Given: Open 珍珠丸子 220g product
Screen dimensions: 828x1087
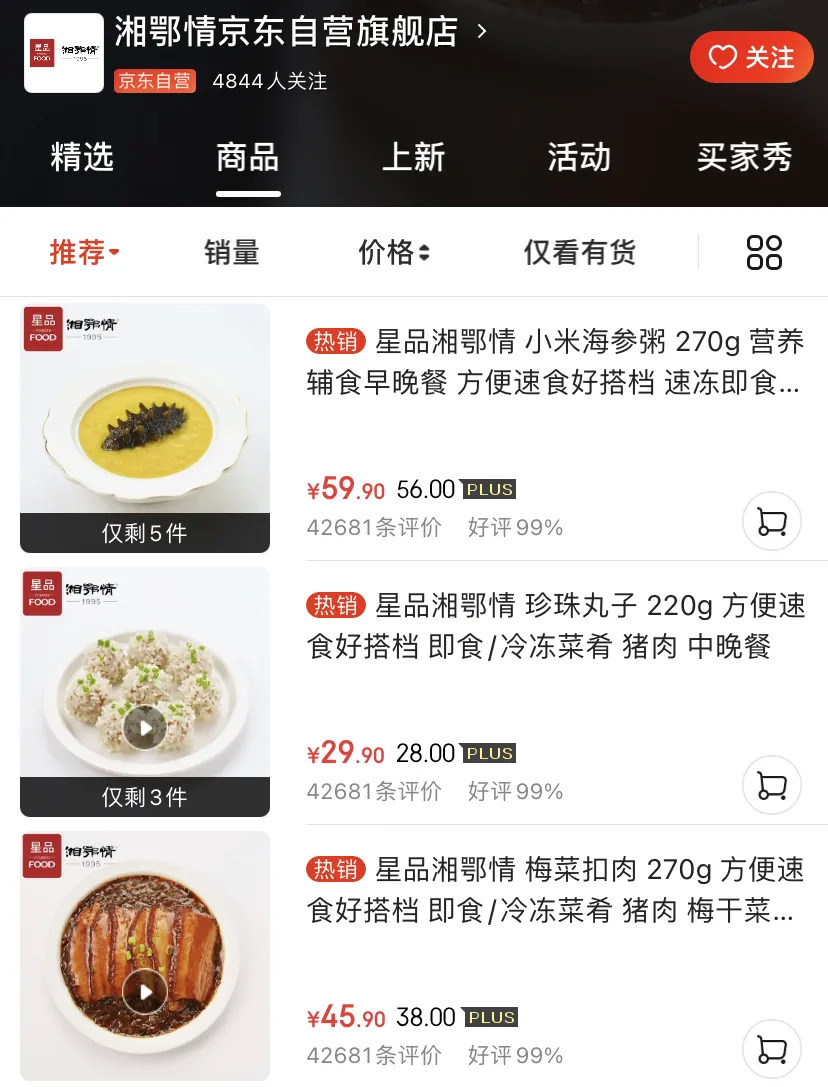Looking at the screenshot, I should (555, 626).
